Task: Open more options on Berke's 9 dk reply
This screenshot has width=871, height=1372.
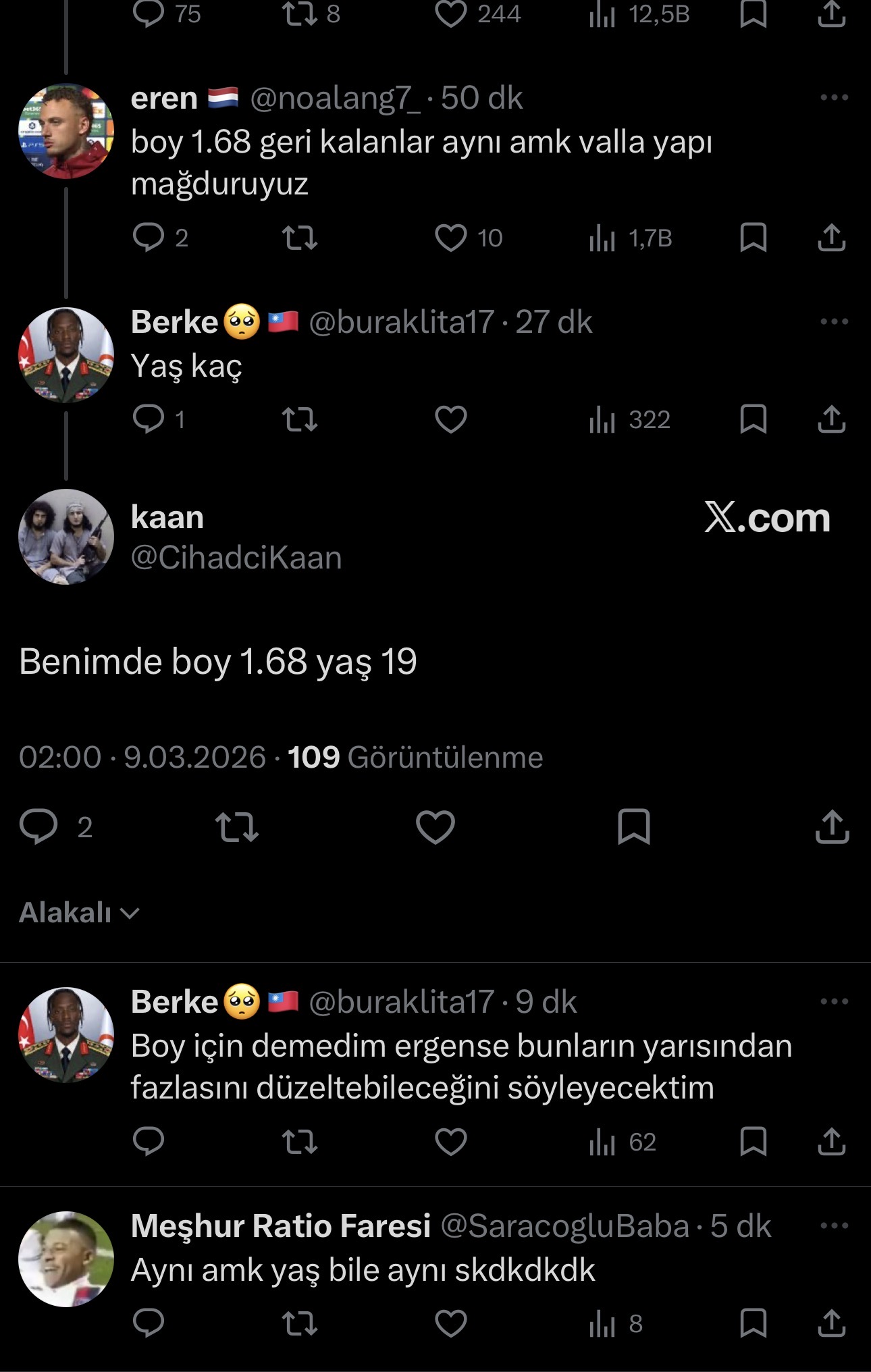Action: click(x=834, y=1001)
